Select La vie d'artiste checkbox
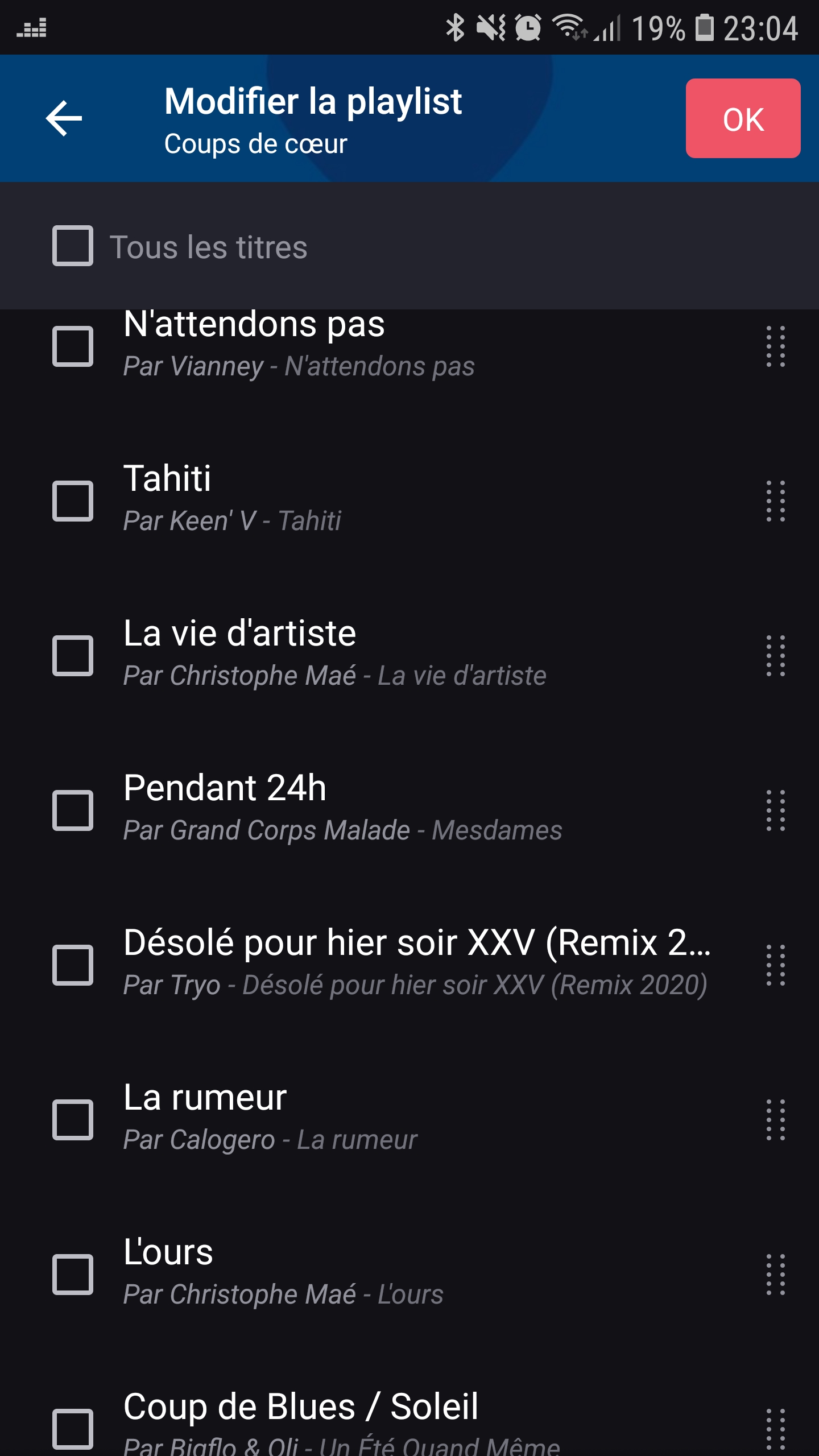Viewport: 819px width, 1456px height. click(x=73, y=656)
